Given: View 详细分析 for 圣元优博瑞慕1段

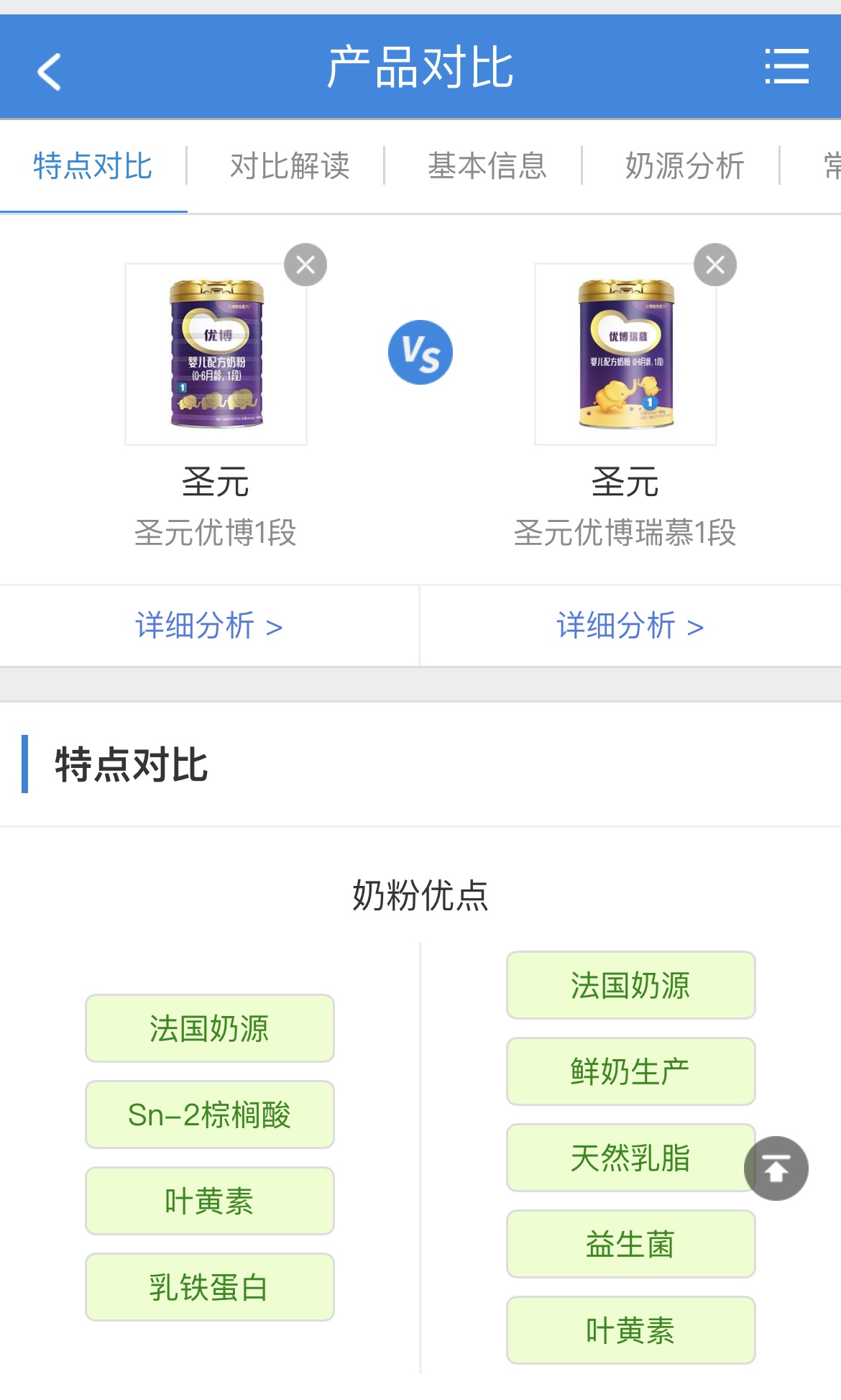Looking at the screenshot, I should [630, 626].
